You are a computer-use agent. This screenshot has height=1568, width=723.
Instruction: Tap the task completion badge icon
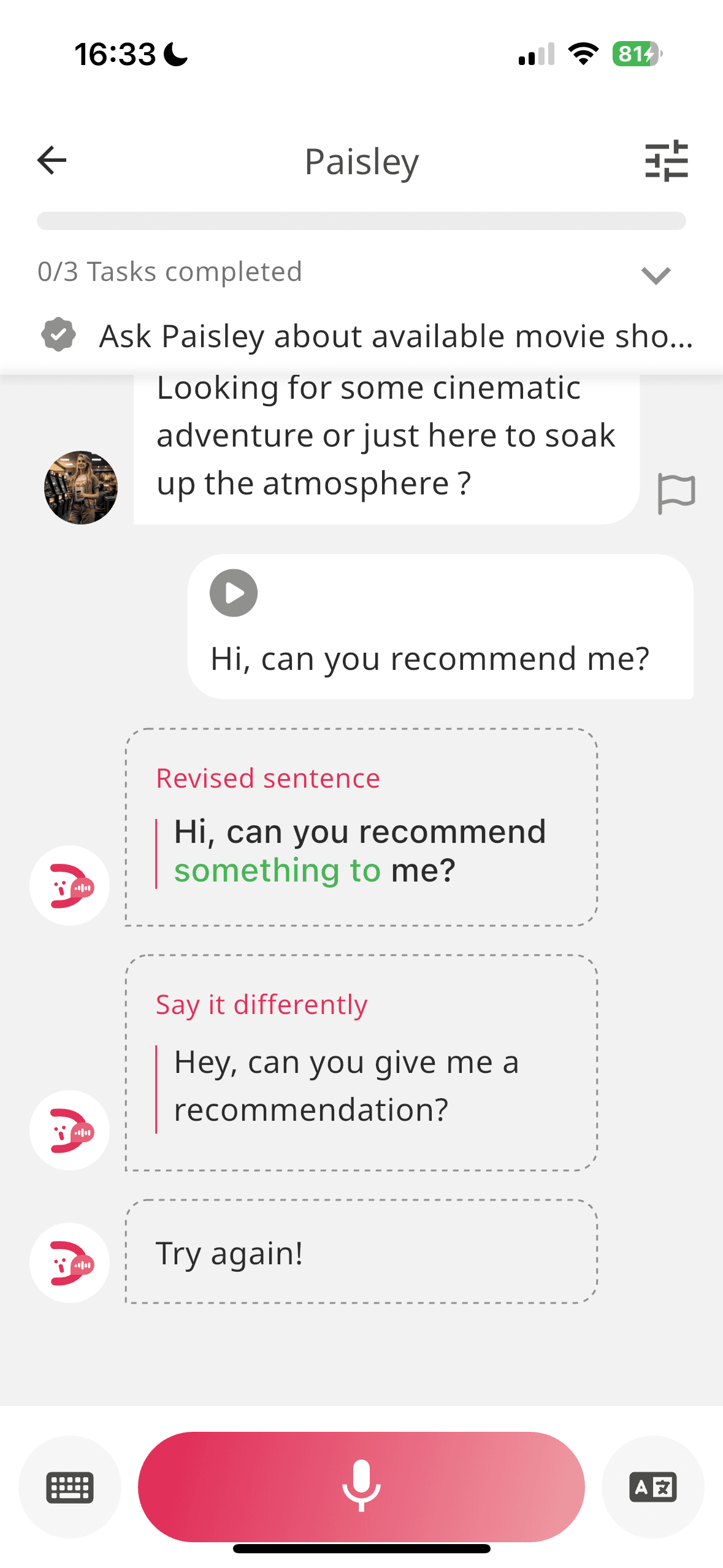(x=57, y=334)
